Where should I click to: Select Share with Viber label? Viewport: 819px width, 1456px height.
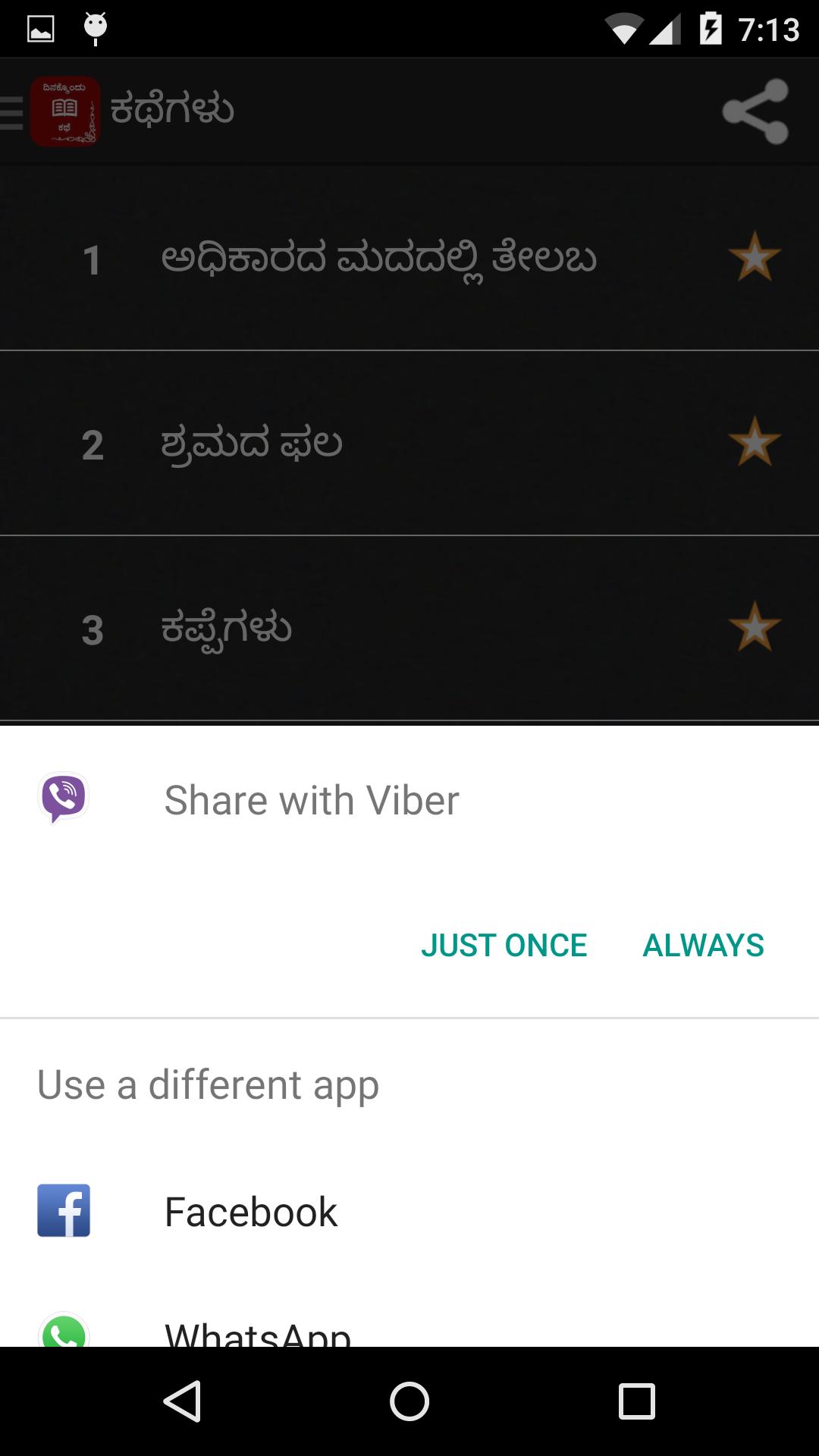tap(311, 799)
